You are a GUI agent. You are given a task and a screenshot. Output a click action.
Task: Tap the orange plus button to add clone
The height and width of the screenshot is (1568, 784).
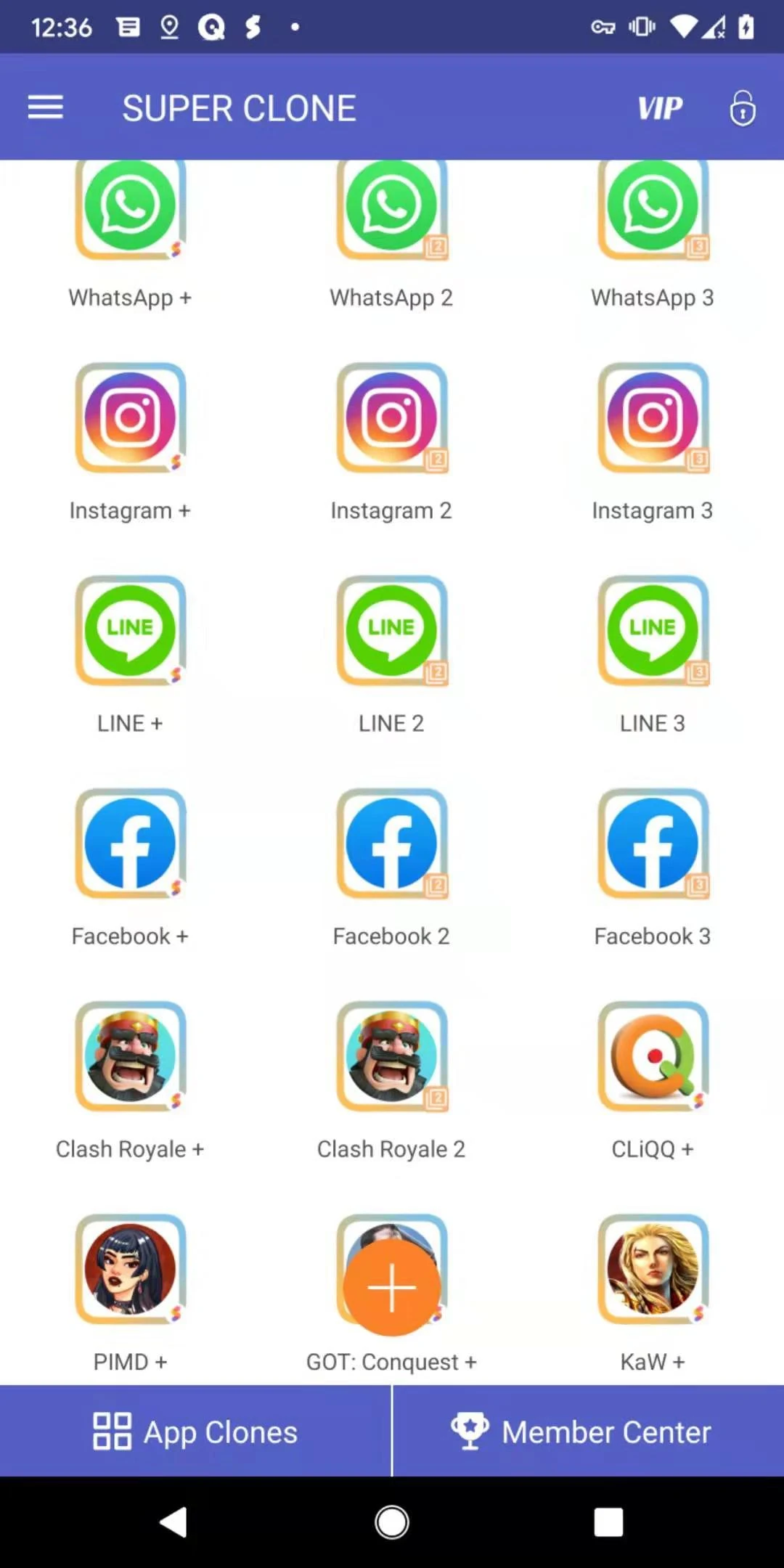pyautogui.click(x=391, y=1286)
